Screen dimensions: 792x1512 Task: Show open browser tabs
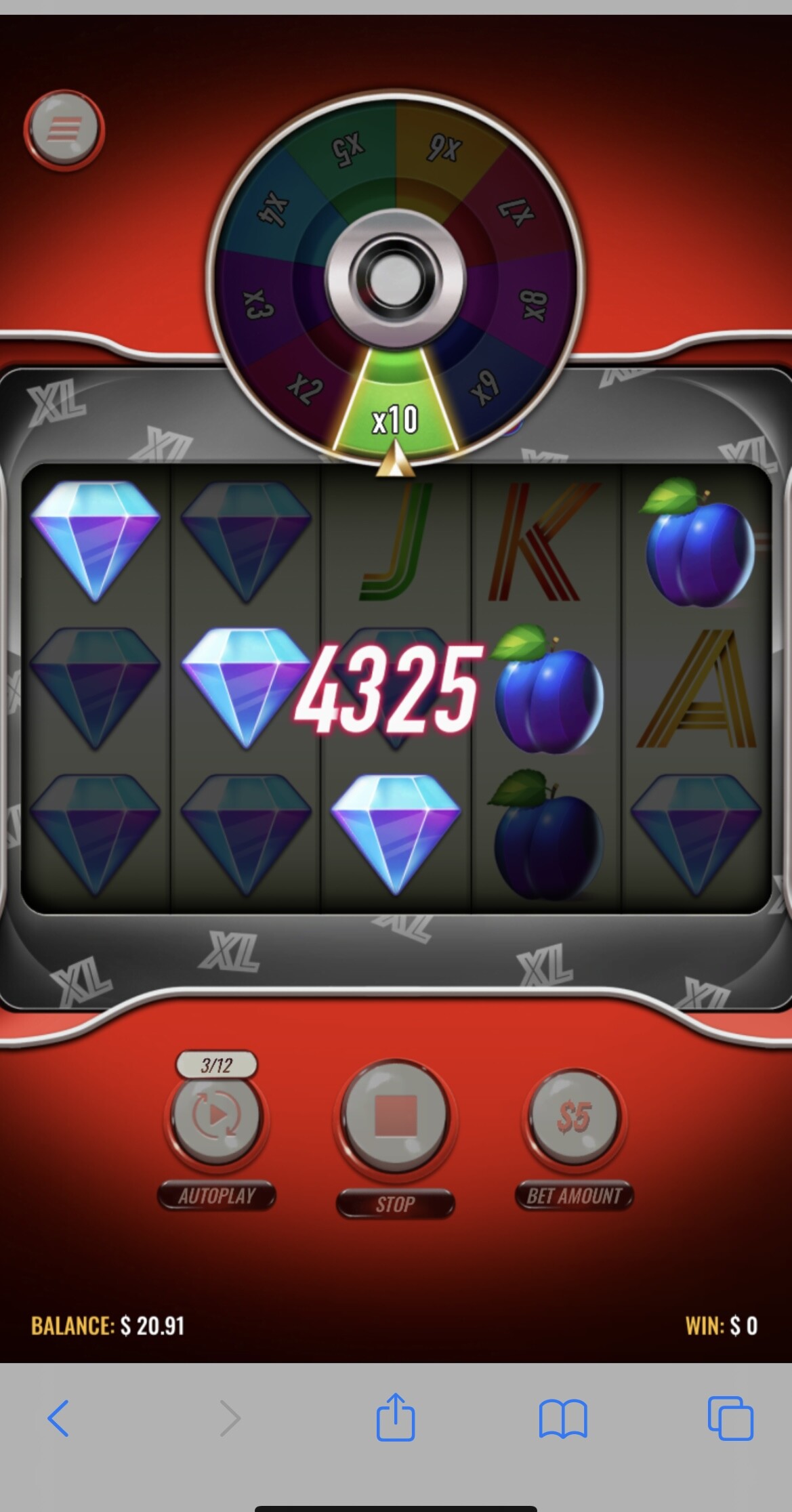tap(730, 1418)
